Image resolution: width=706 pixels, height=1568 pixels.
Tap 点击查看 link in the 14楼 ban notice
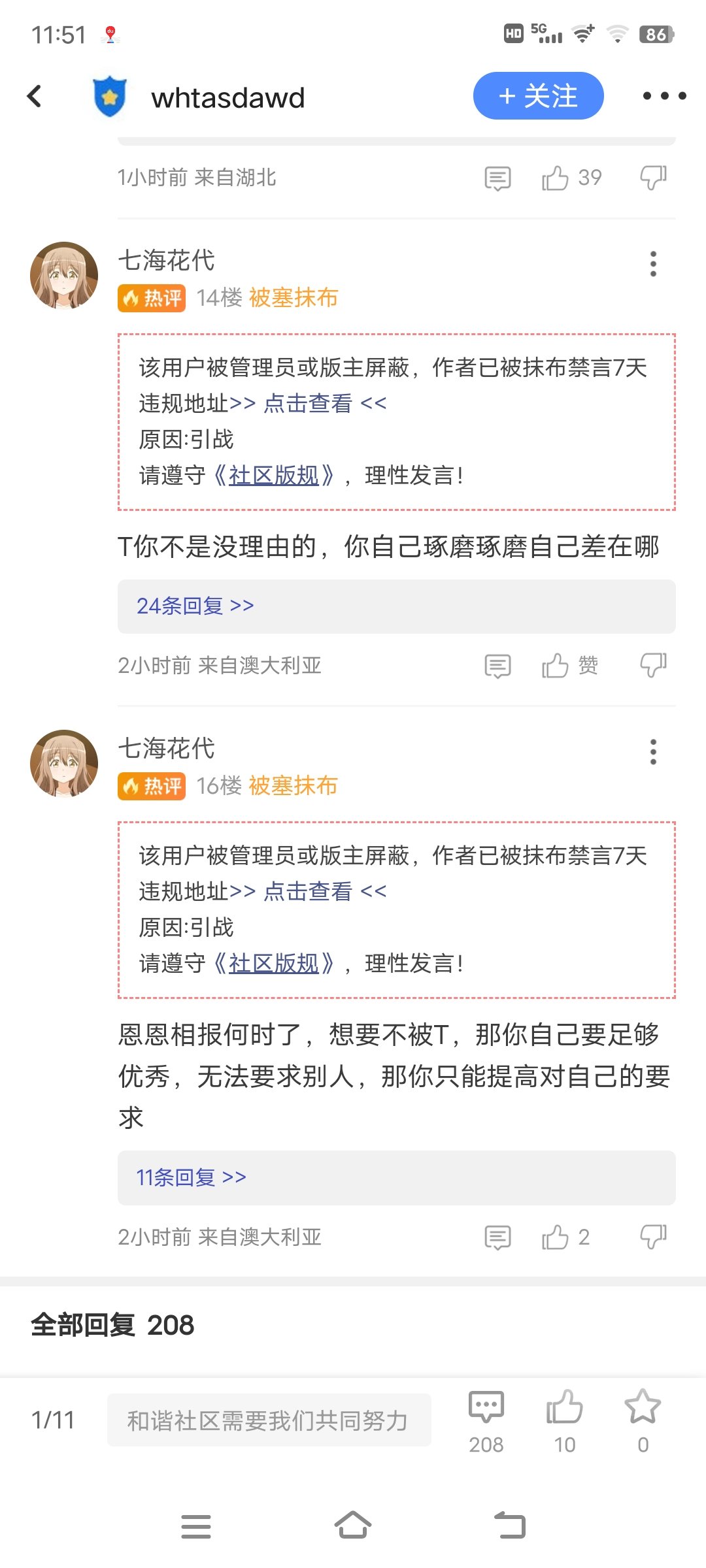click(x=308, y=403)
